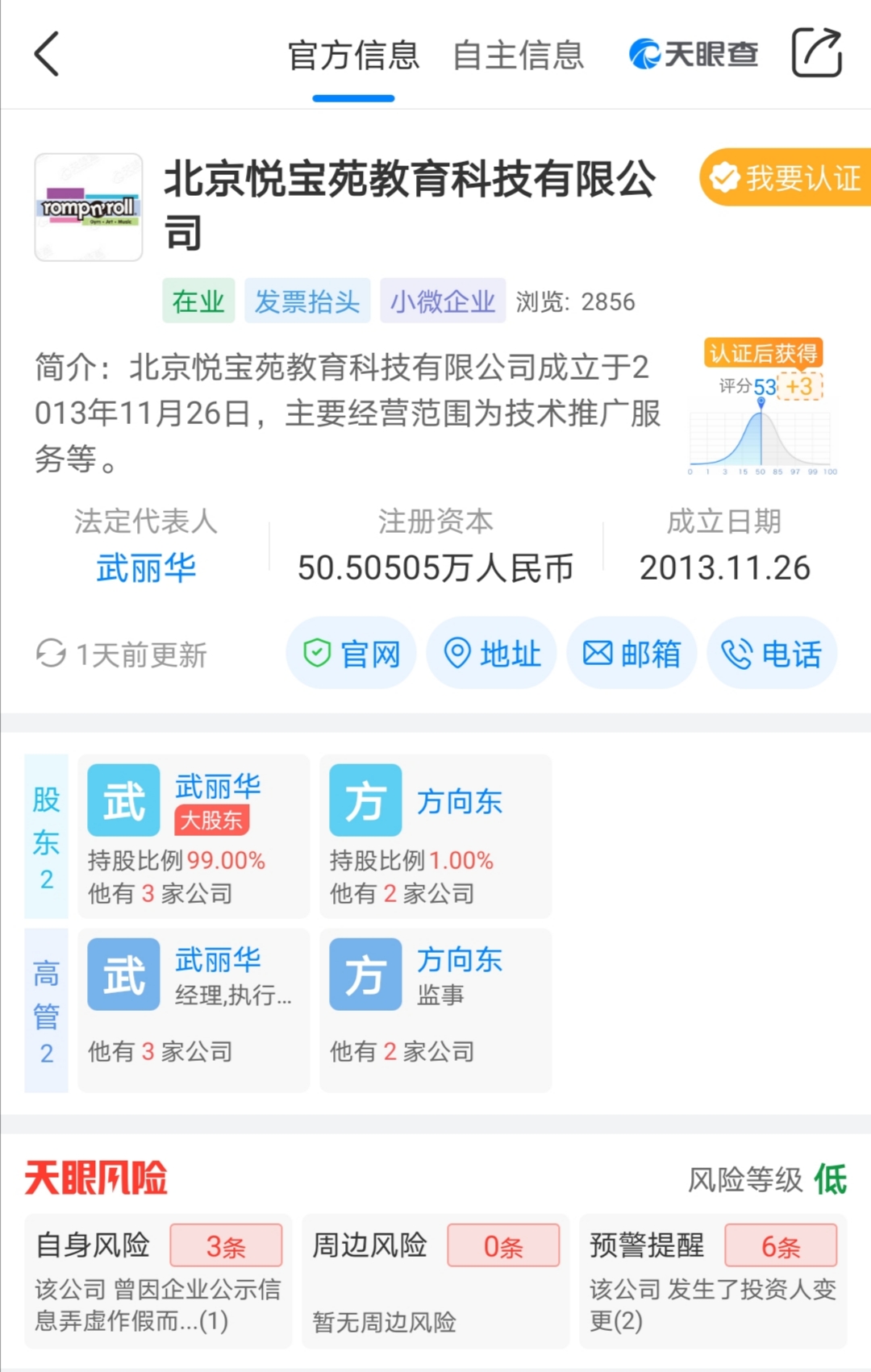View 周边风险 0条 card
This screenshot has width=871, height=1372.
tap(435, 1281)
